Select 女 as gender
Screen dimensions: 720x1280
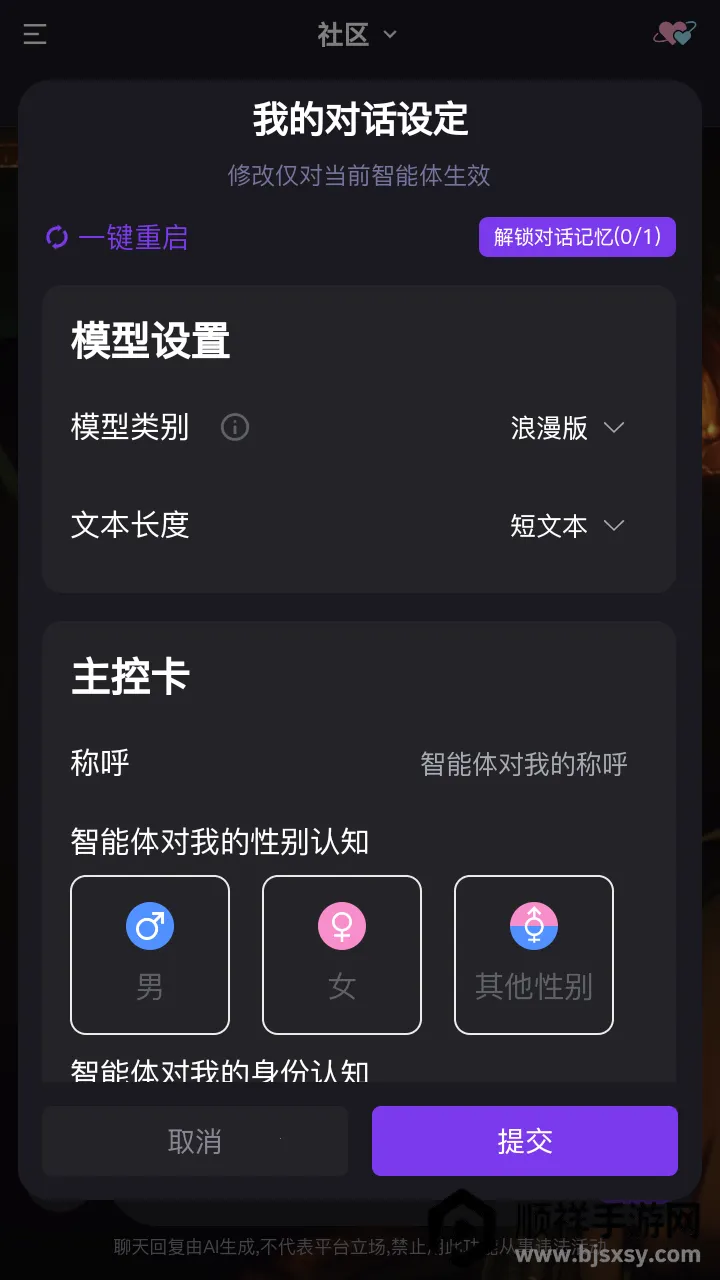pyautogui.click(x=342, y=954)
